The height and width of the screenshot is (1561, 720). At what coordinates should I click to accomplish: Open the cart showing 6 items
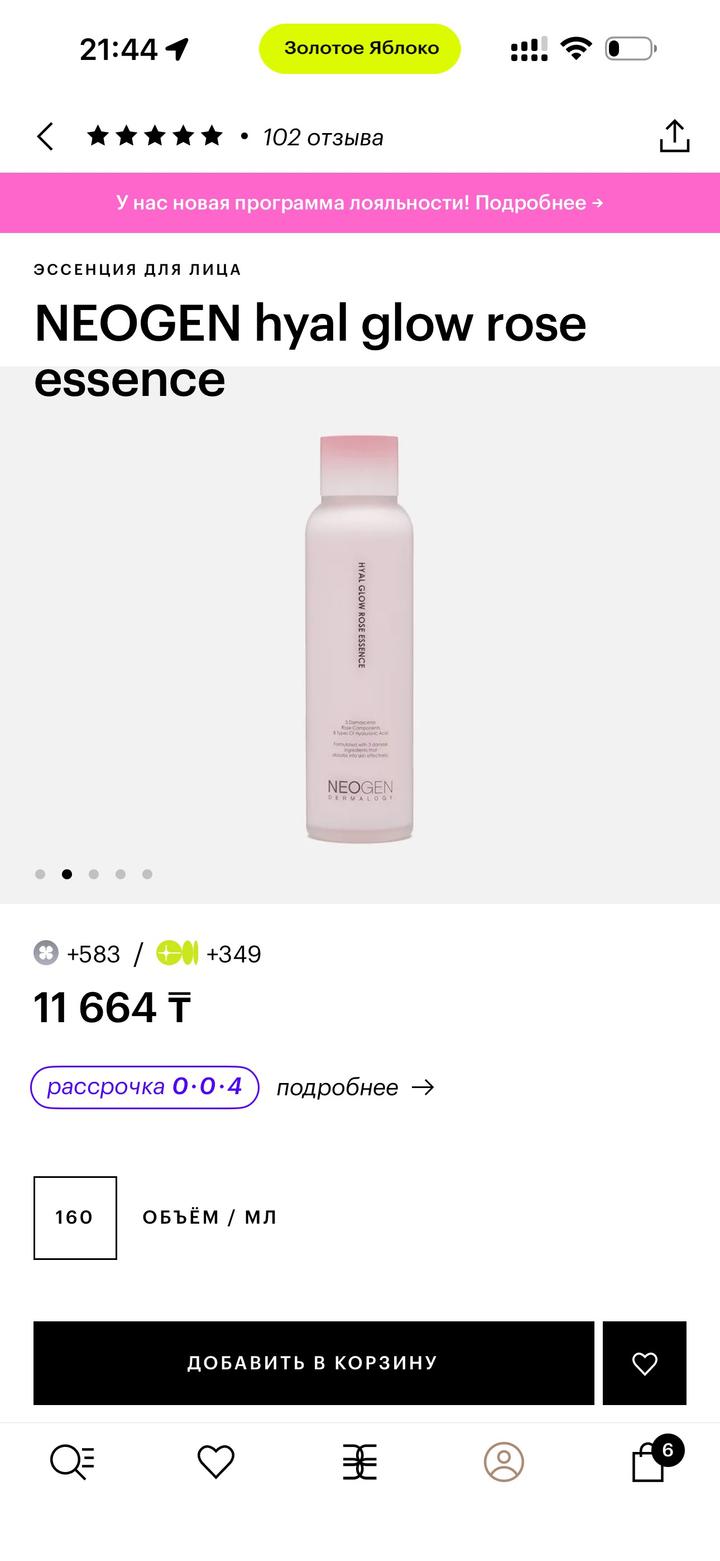647,1462
